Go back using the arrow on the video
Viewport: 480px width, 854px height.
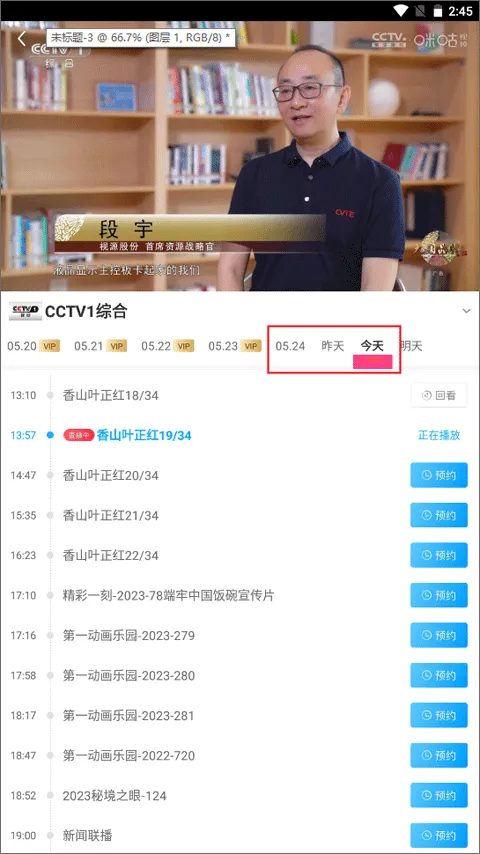click(22, 39)
